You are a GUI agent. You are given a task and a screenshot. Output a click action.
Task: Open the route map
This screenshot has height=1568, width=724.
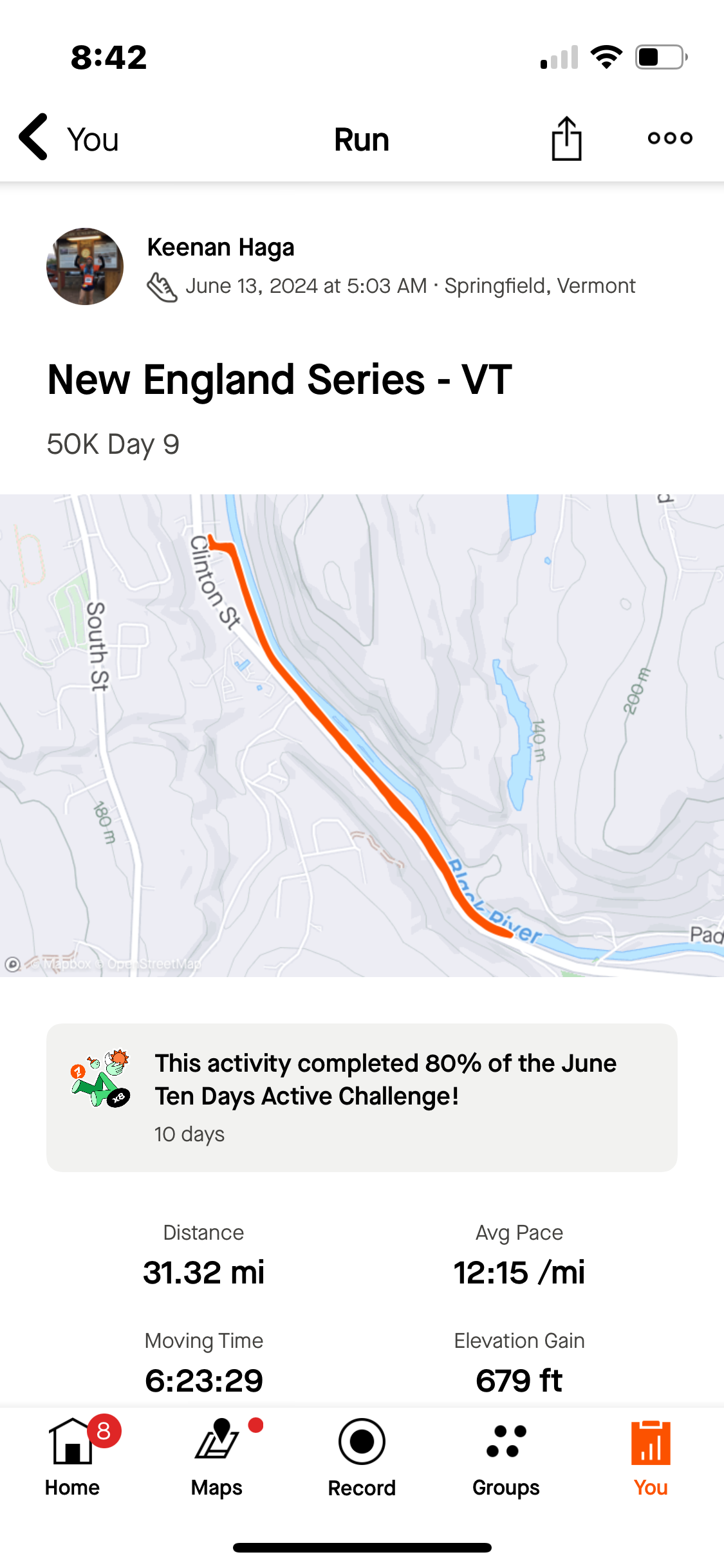point(362,735)
